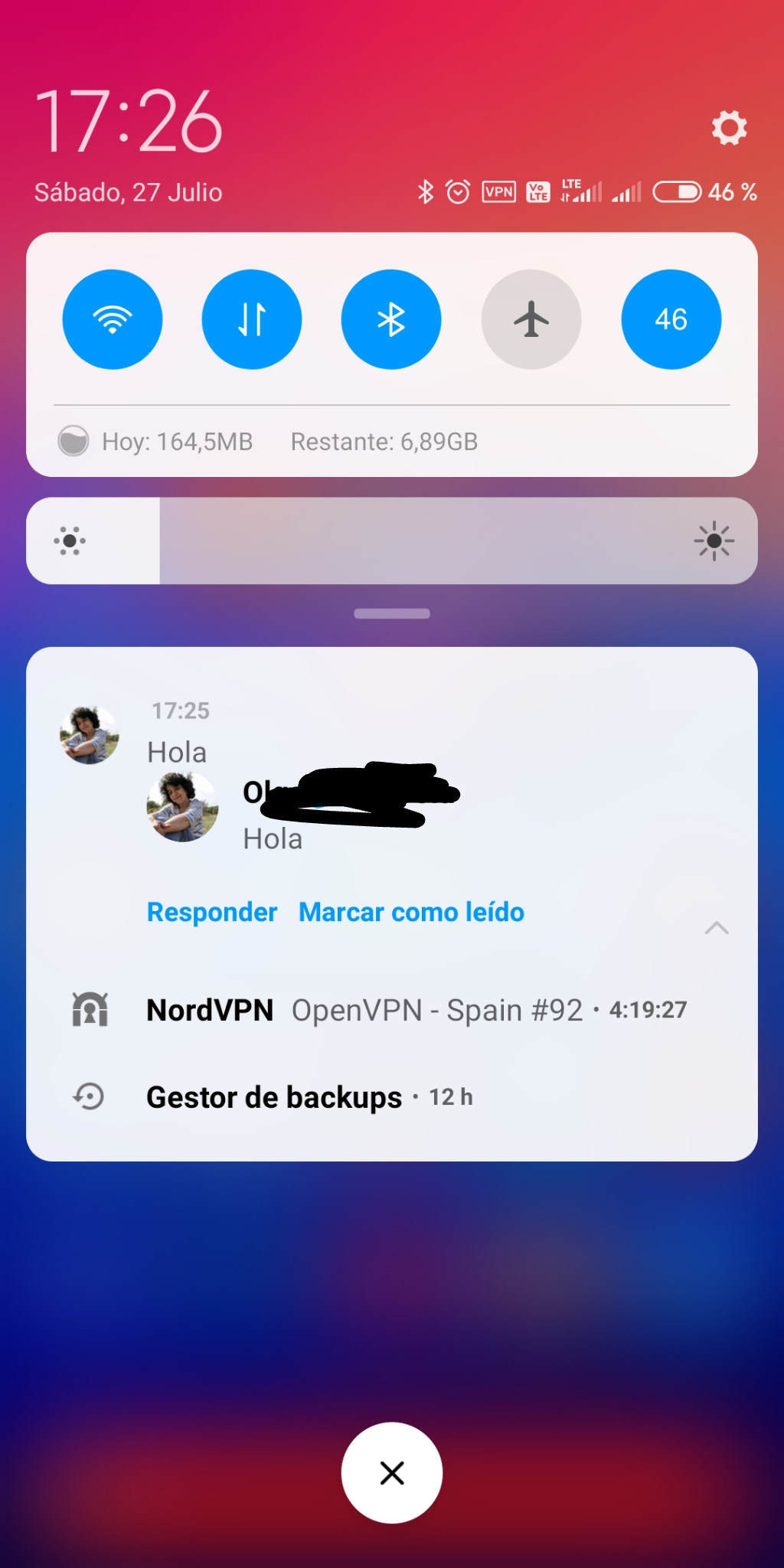The image size is (784, 1568).
Task: Clear all notifications with X button
Action: point(392,1472)
